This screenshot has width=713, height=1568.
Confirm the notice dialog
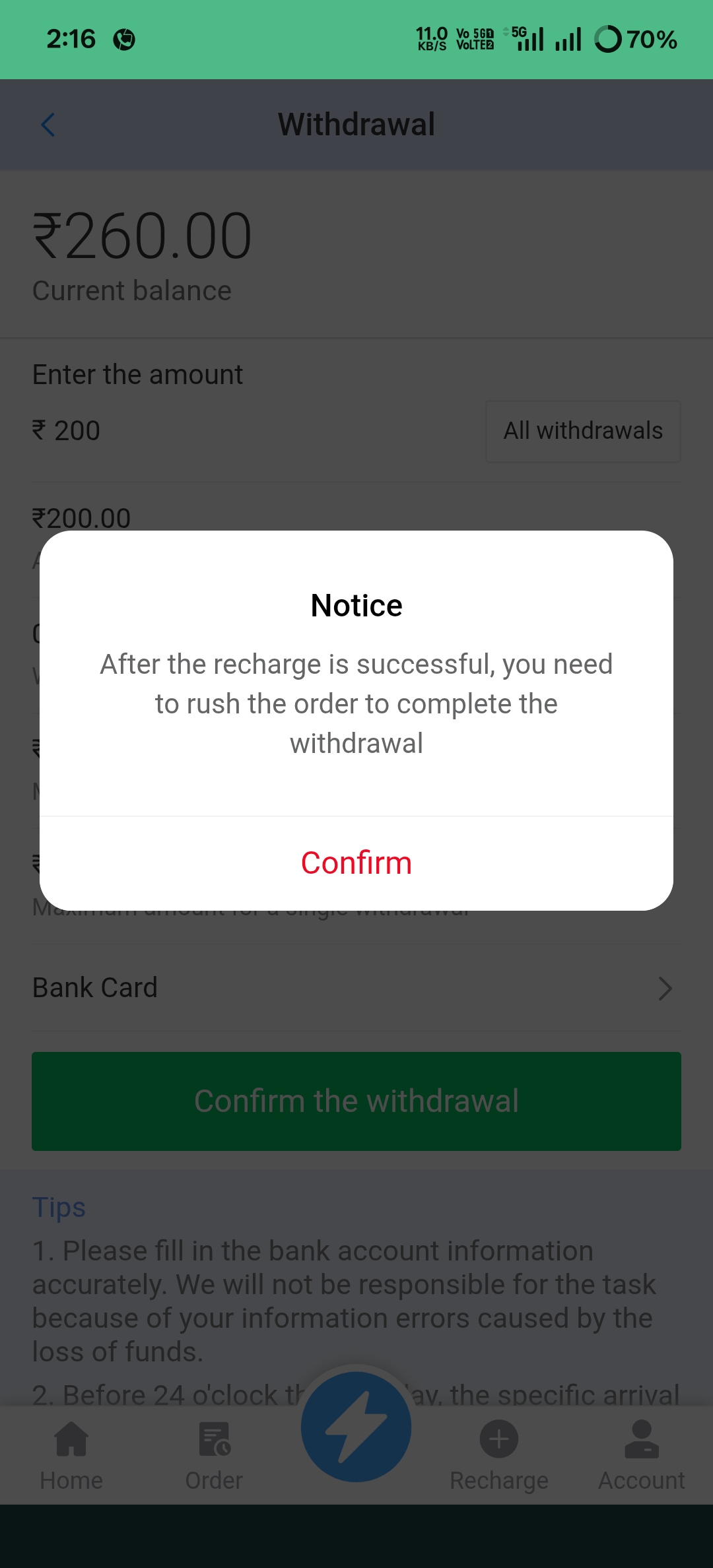(x=356, y=863)
